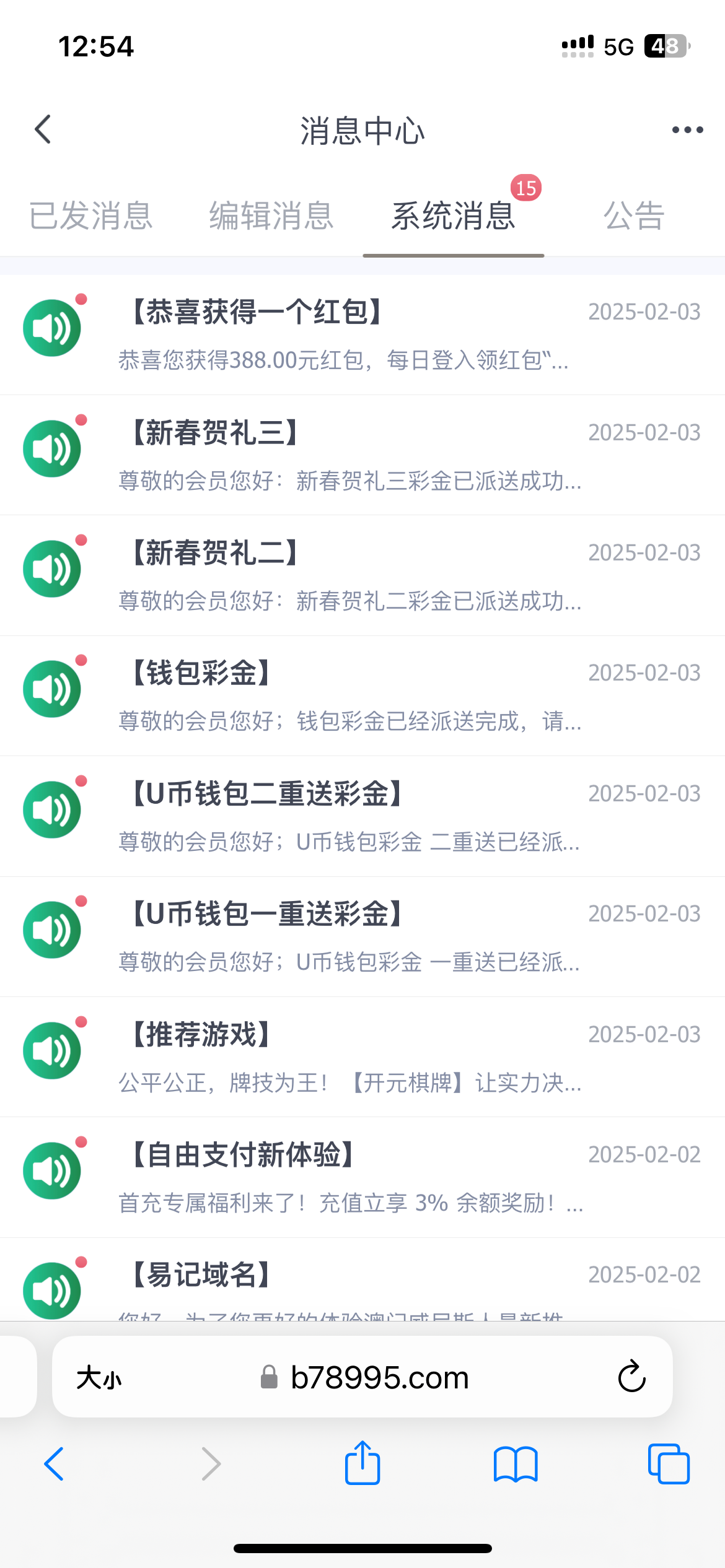Go back from 消息中心
Viewport: 725px width, 1568px height.
[x=43, y=130]
